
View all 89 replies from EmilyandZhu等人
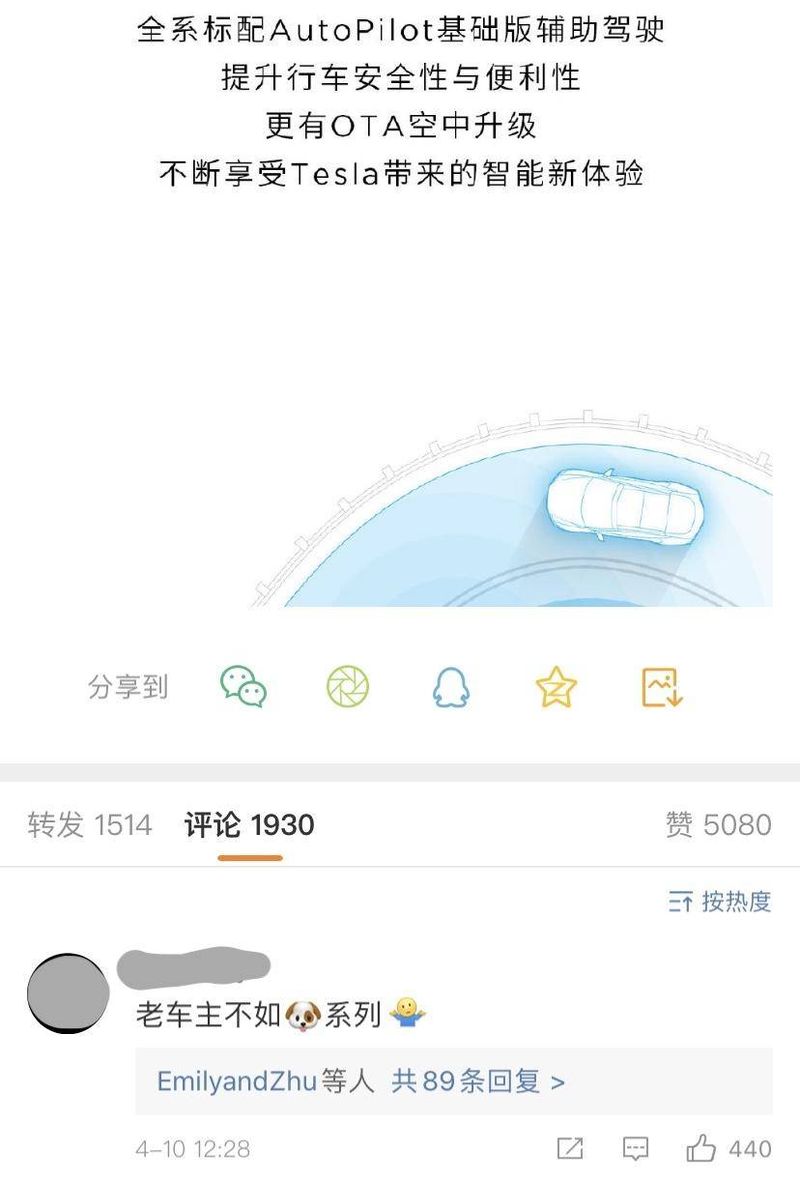coord(360,1081)
